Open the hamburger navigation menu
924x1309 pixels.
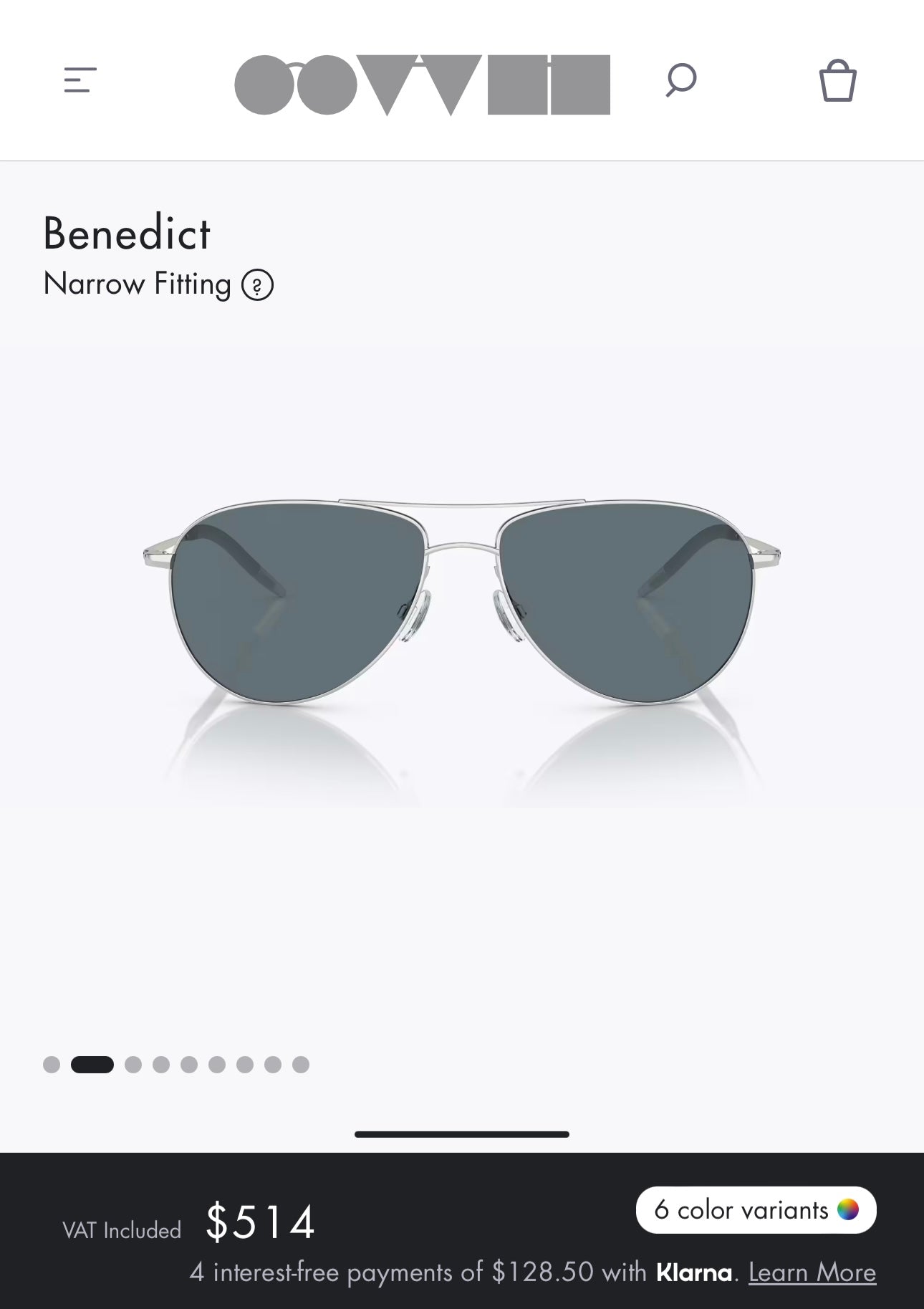[x=80, y=80]
